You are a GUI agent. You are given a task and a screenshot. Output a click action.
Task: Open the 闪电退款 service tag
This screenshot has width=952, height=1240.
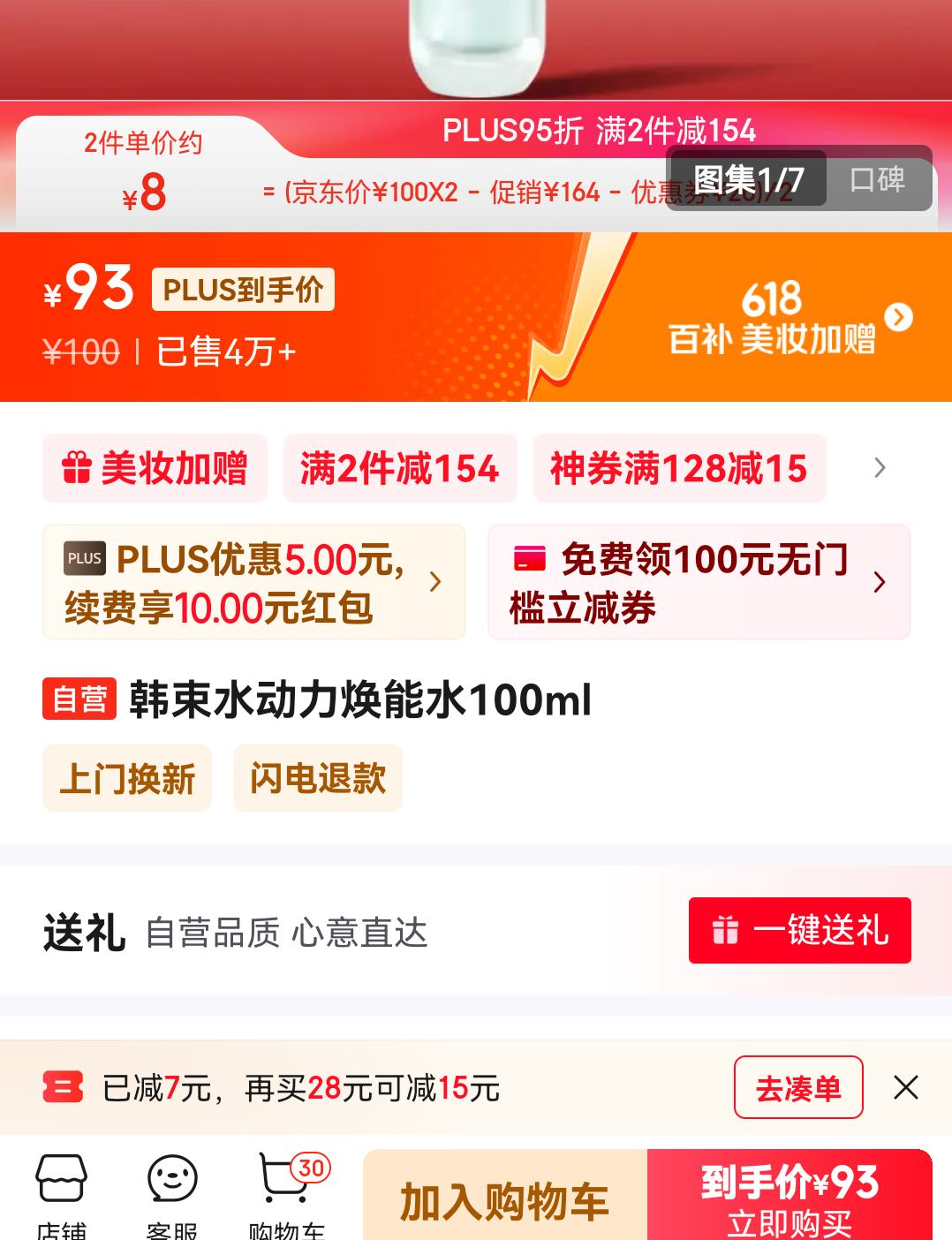(x=318, y=778)
